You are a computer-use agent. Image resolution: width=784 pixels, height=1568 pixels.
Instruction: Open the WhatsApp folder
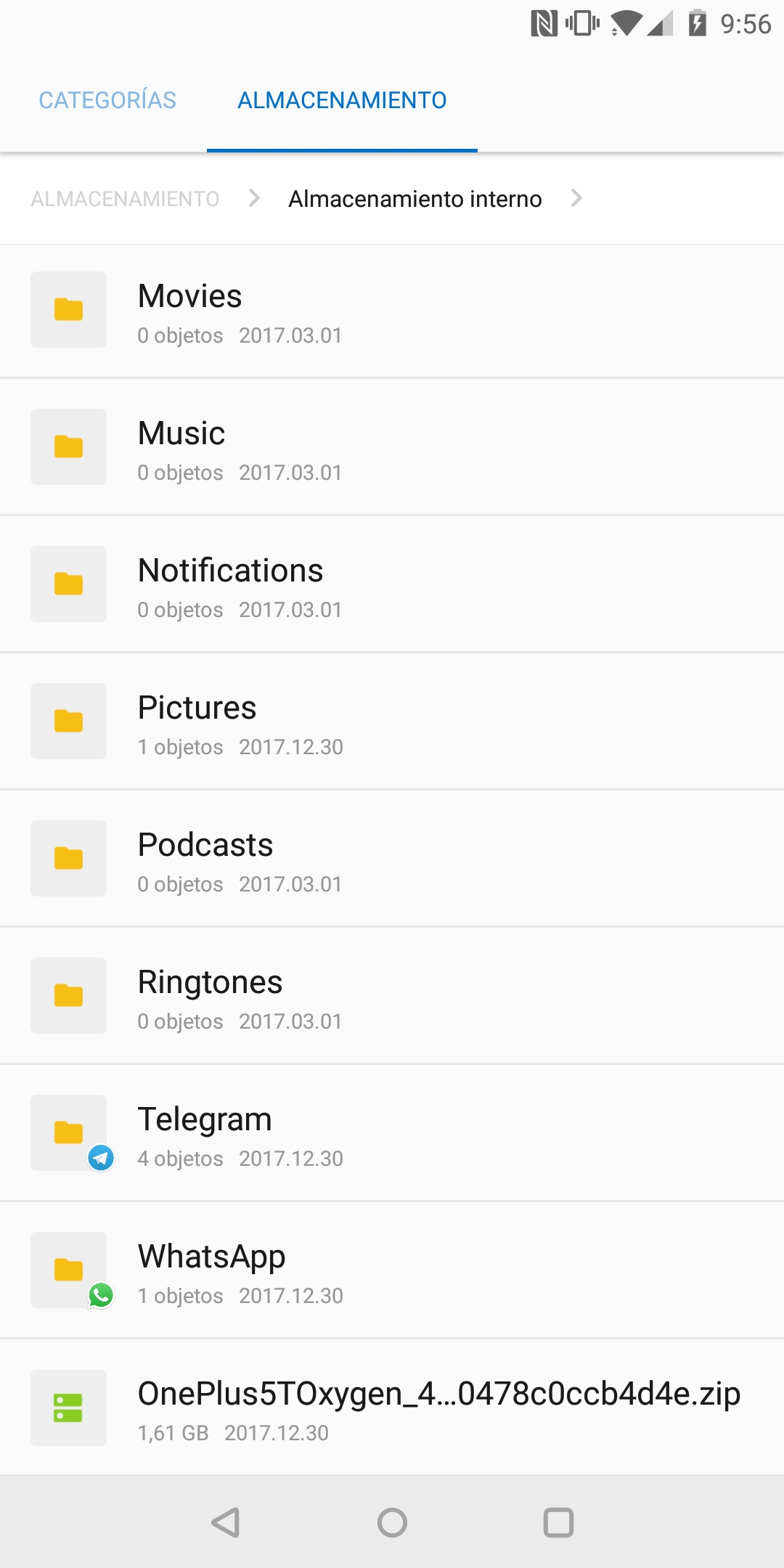[392, 1270]
